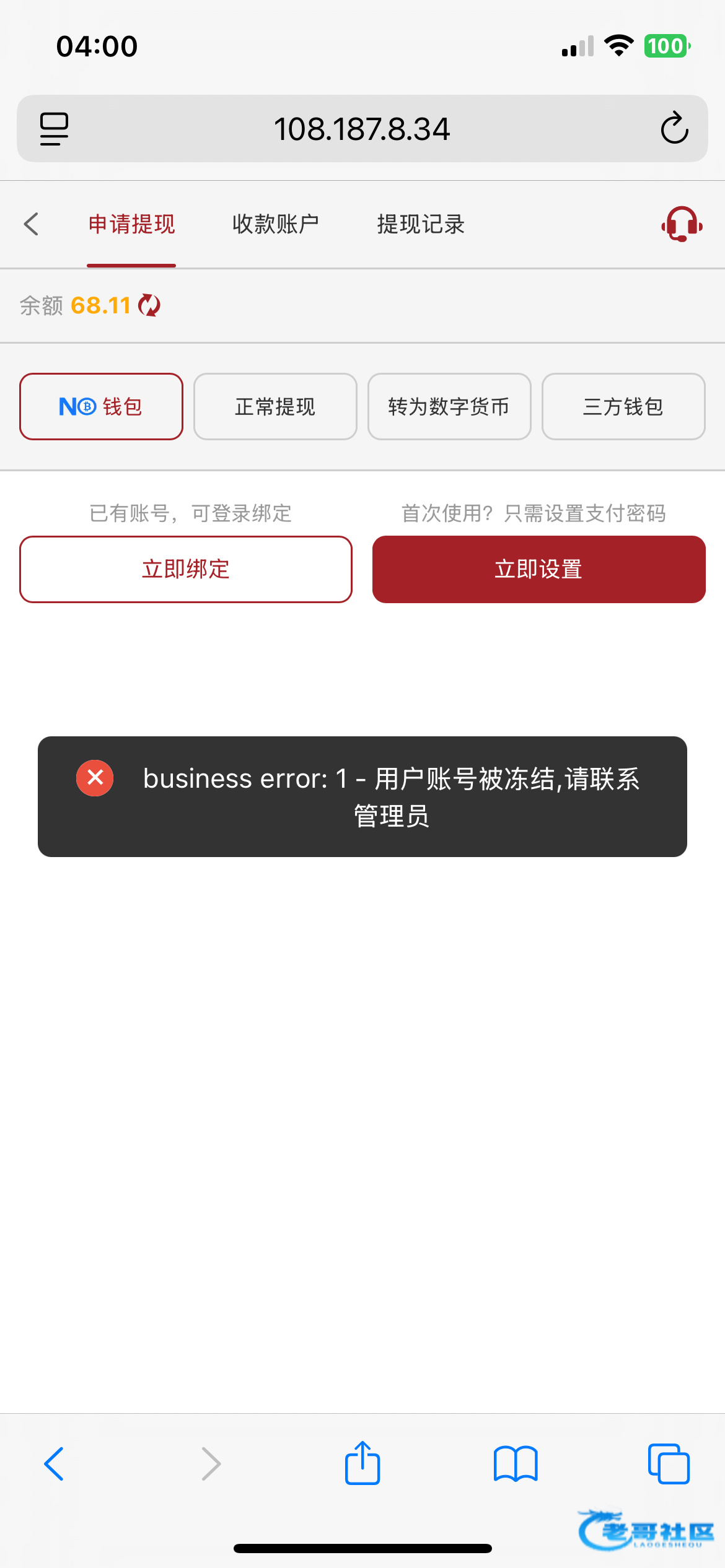Go back using the page header arrow
725x1568 pixels.
click(x=32, y=224)
